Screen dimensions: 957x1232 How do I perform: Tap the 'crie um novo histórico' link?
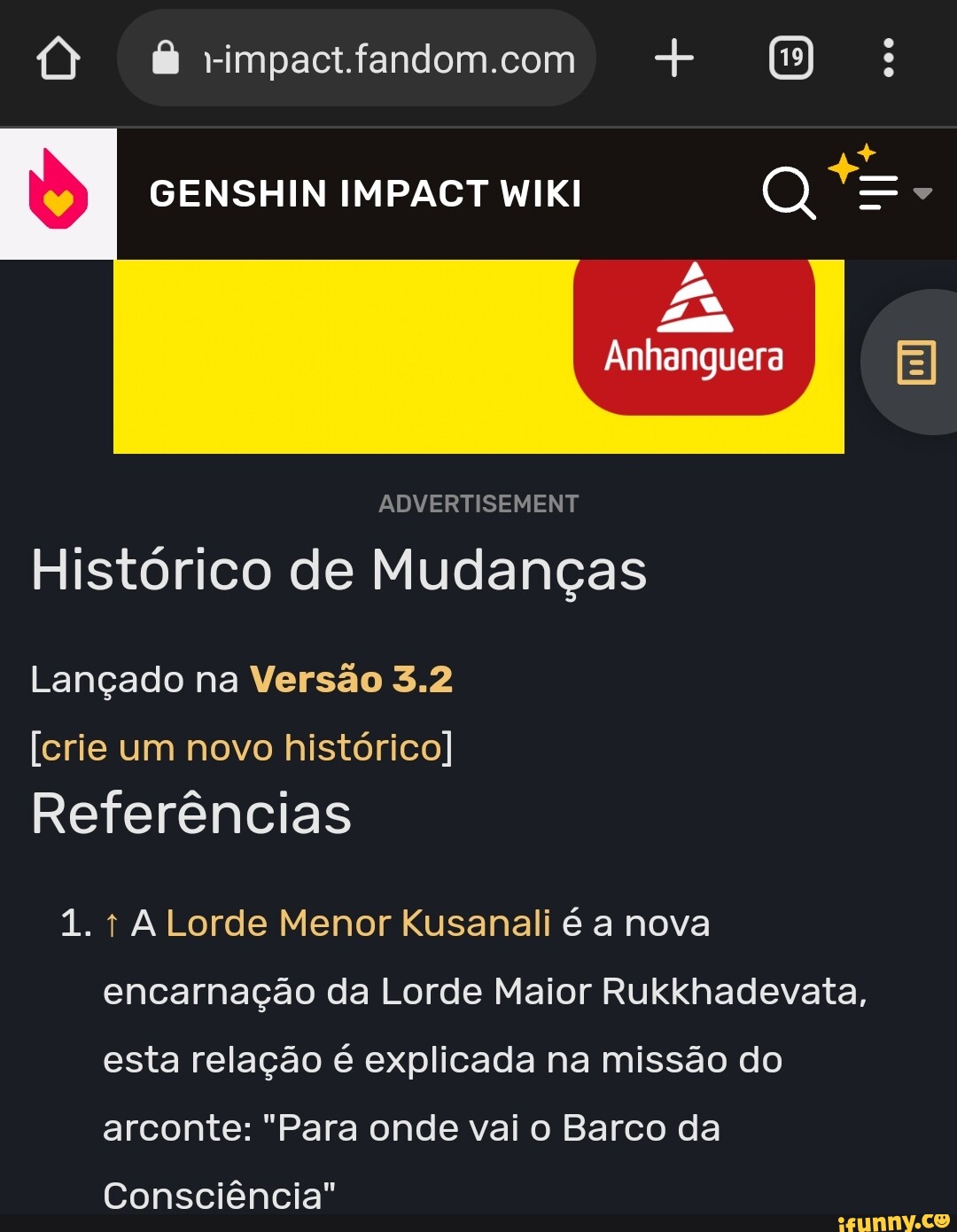click(x=241, y=747)
